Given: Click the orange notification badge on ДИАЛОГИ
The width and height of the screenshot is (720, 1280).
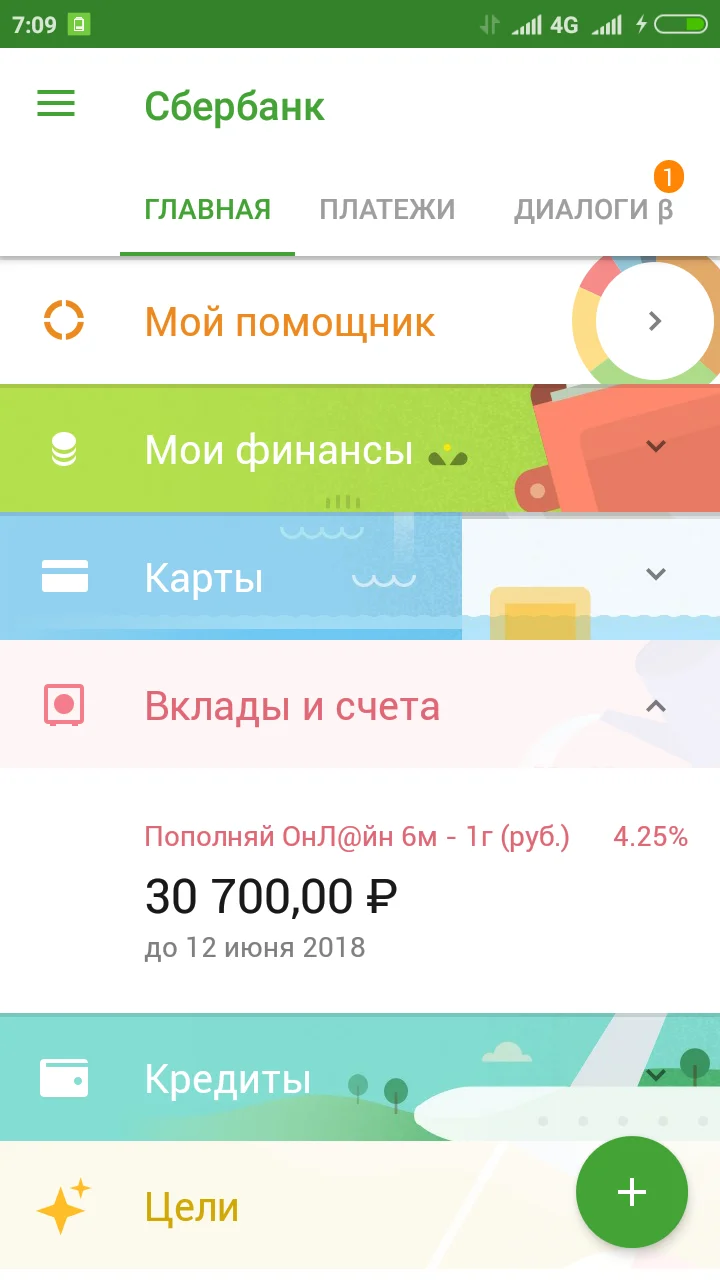Looking at the screenshot, I should tap(668, 178).
